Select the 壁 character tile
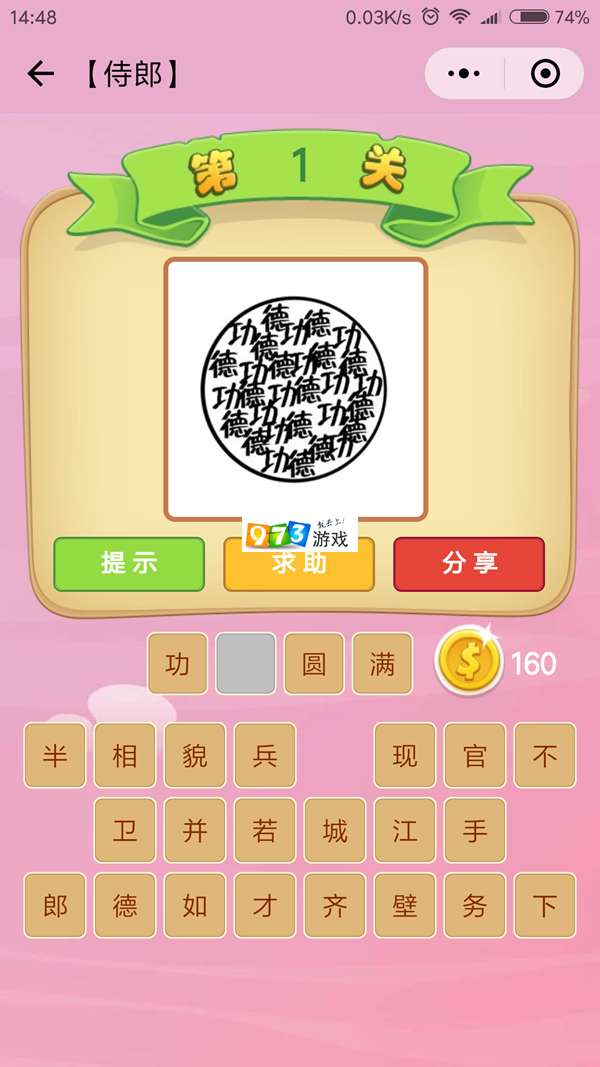 click(x=405, y=906)
